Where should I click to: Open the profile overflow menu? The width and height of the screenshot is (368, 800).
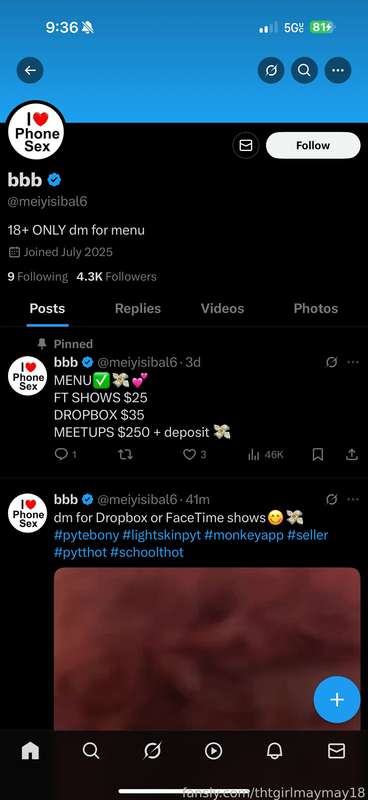[338, 70]
